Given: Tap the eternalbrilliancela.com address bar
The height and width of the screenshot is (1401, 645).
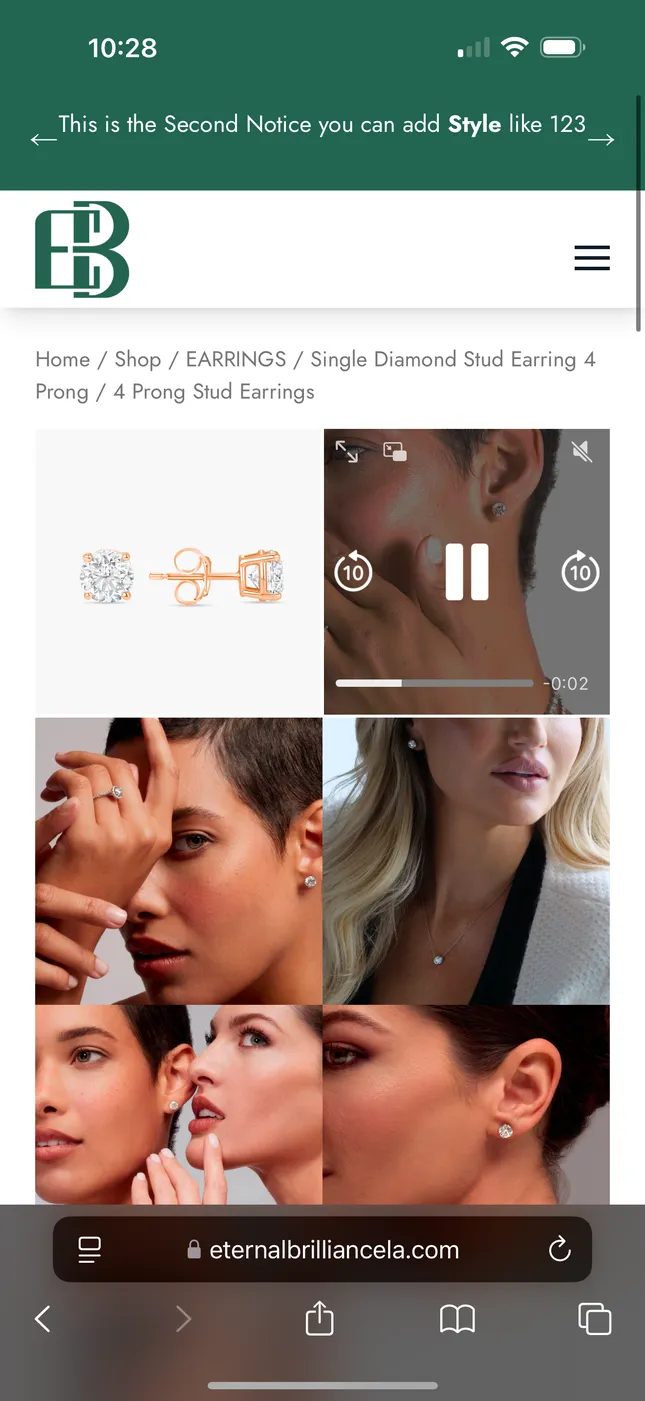Looking at the screenshot, I should click(x=322, y=1249).
